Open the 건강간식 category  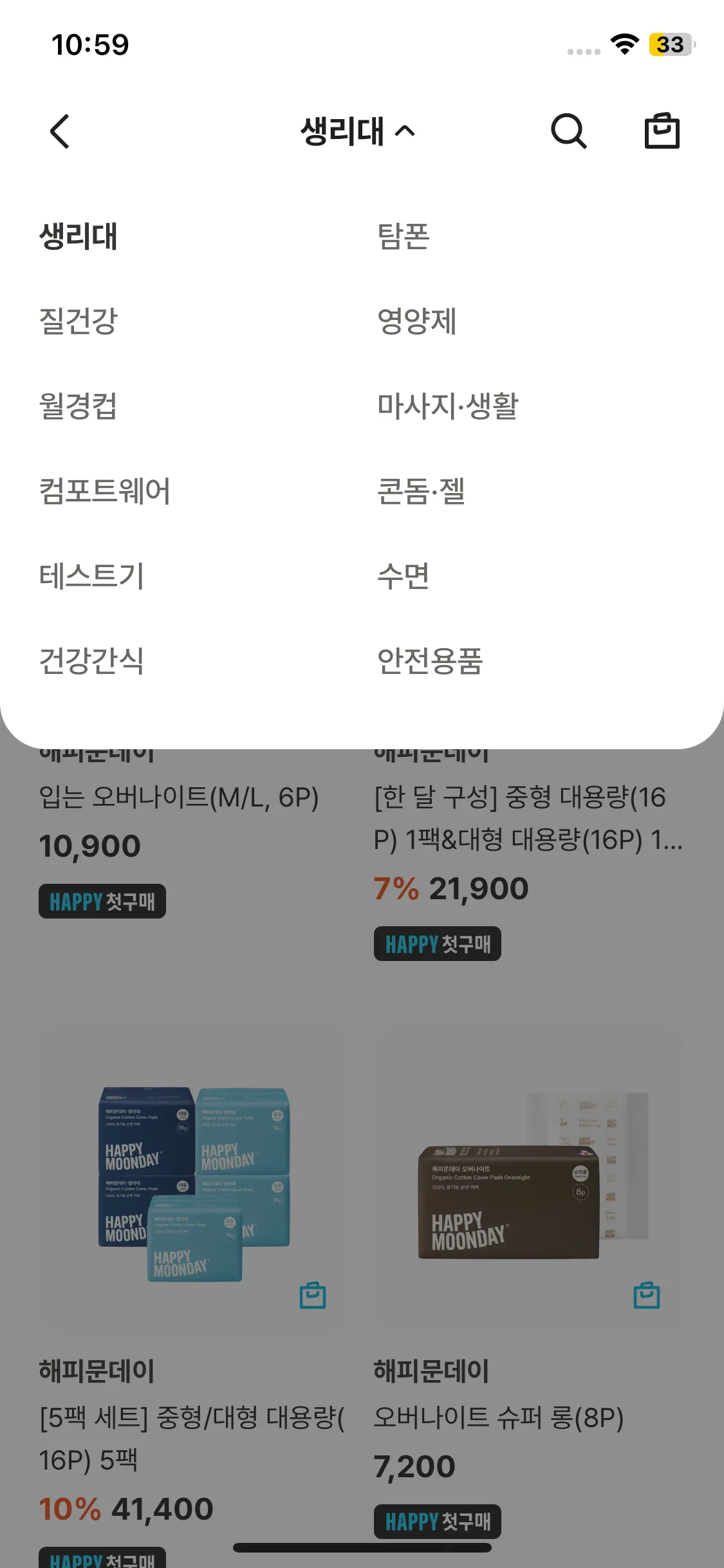click(x=91, y=660)
